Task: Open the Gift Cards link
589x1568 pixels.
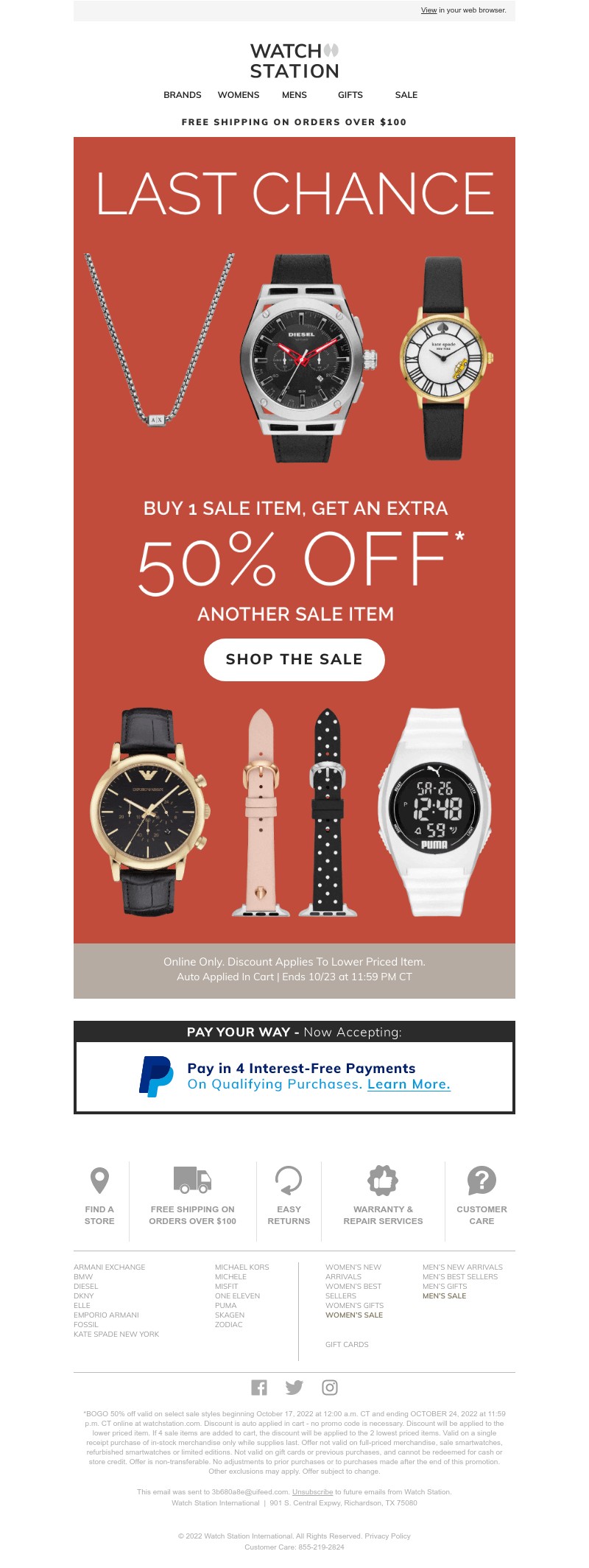Action: pos(347,1344)
